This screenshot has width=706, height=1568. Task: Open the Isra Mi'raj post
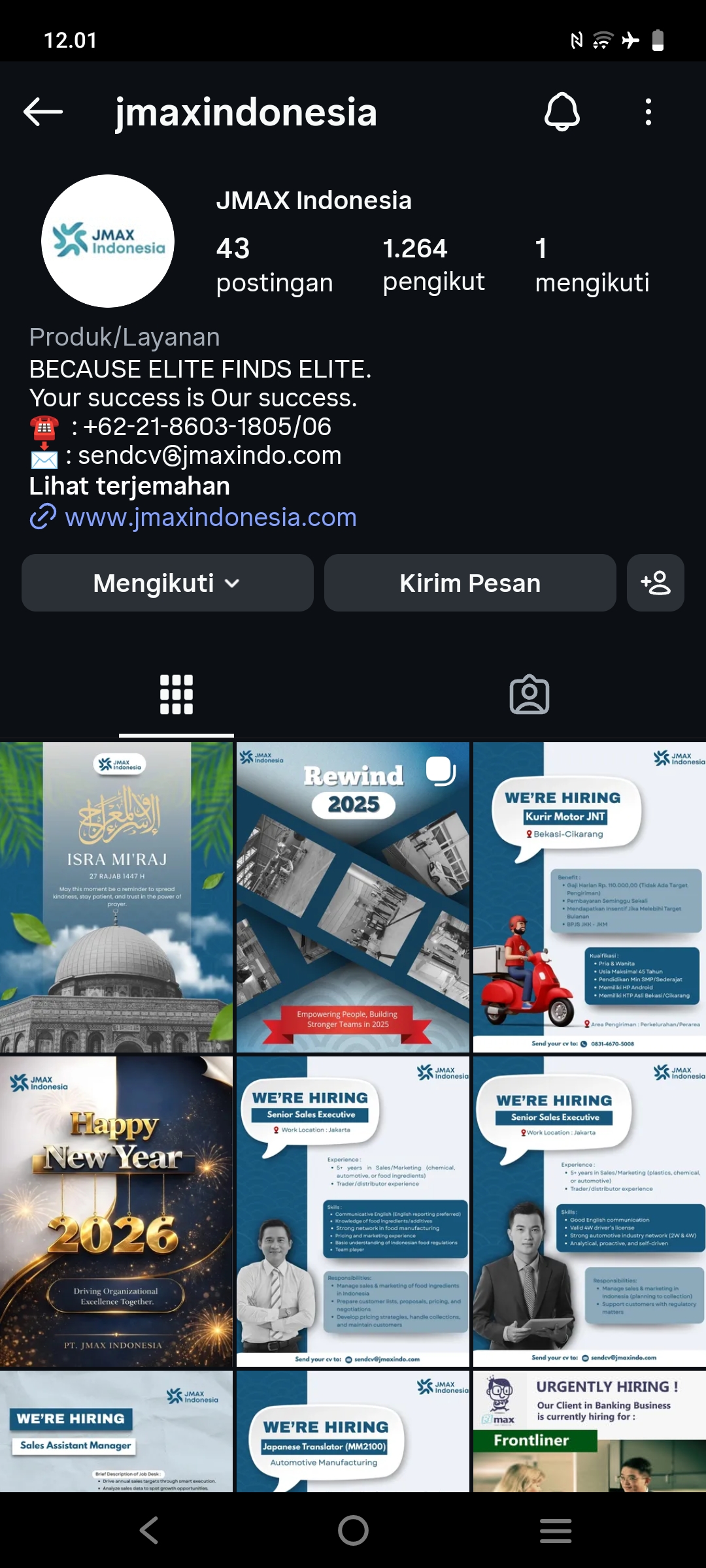116,897
